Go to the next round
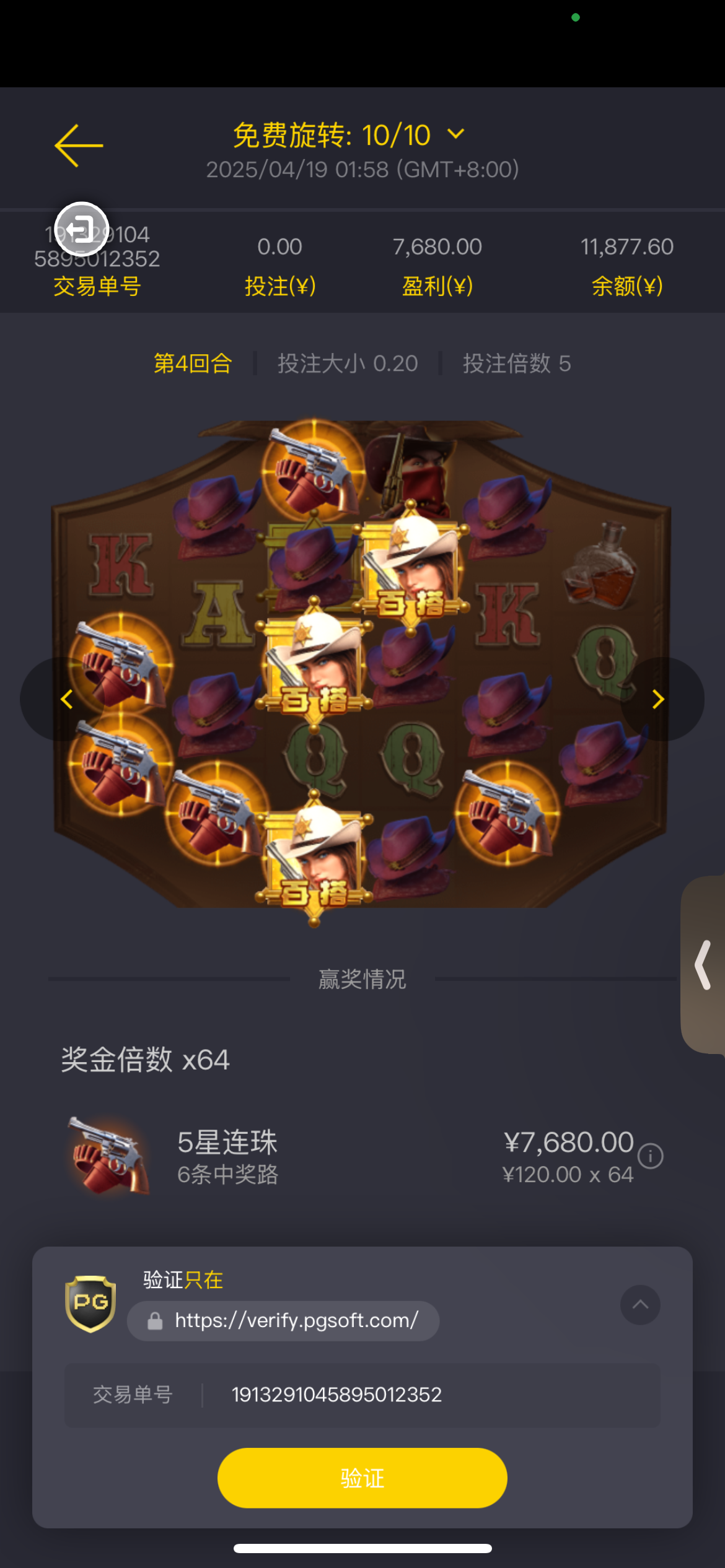 (x=658, y=699)
